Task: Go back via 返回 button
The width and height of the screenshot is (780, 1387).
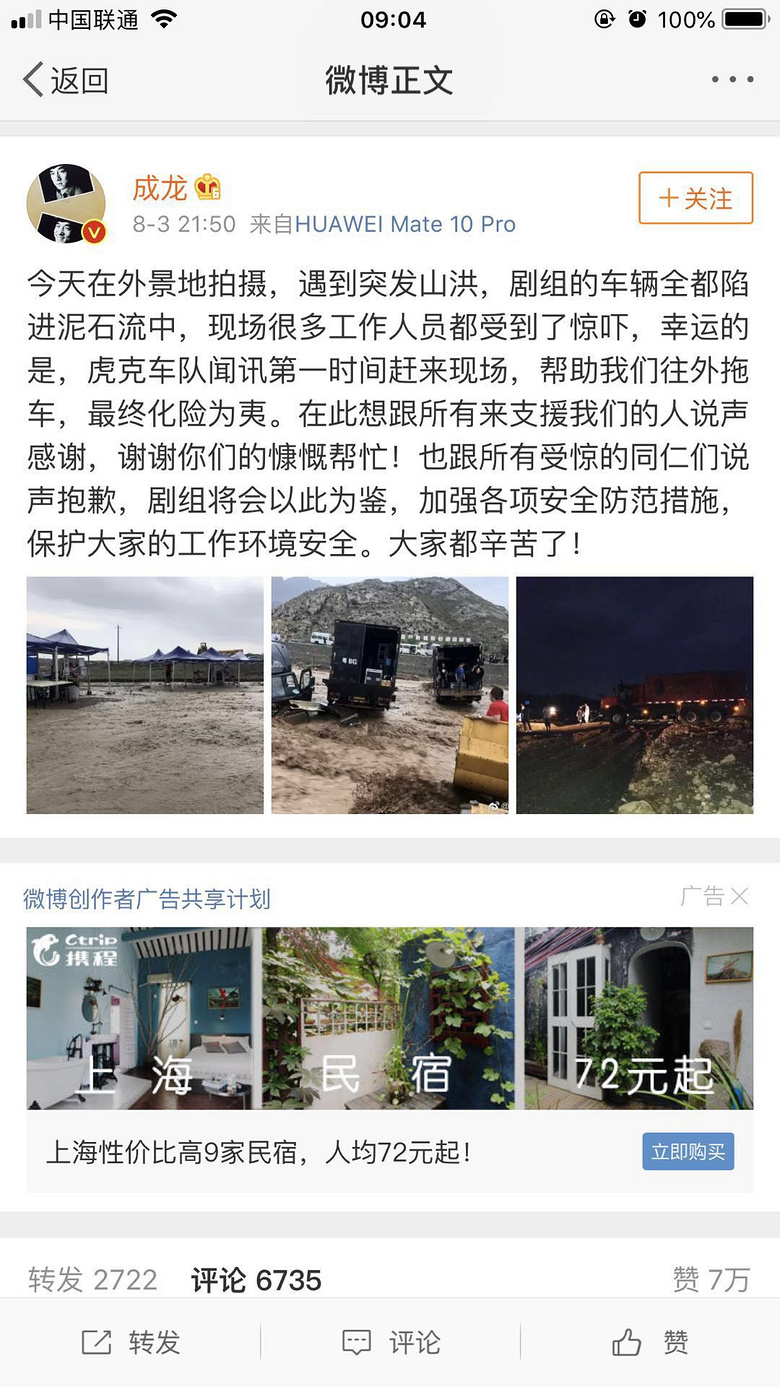Action: (x=65, y=80)
